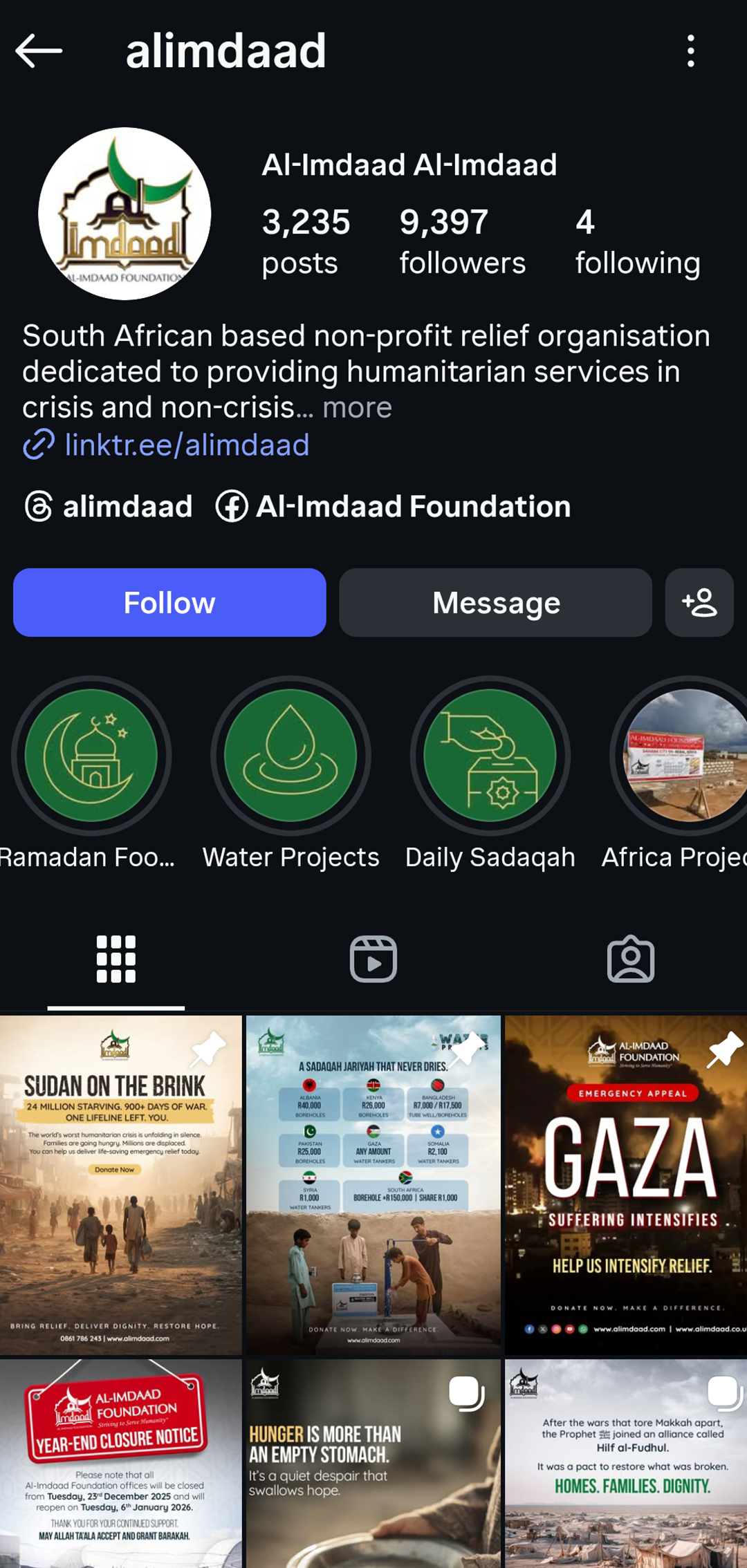Open the profile picture

point(124,214)
